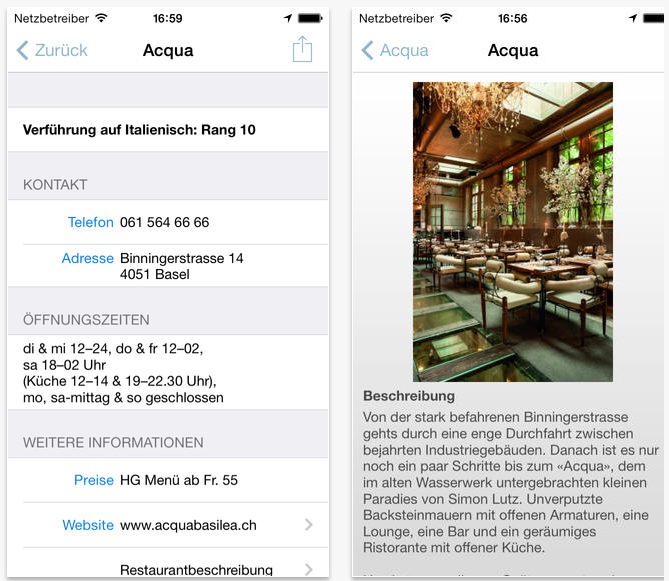Share this restaurant entry
Screen dimensions: 669x581
pos(302,49)
